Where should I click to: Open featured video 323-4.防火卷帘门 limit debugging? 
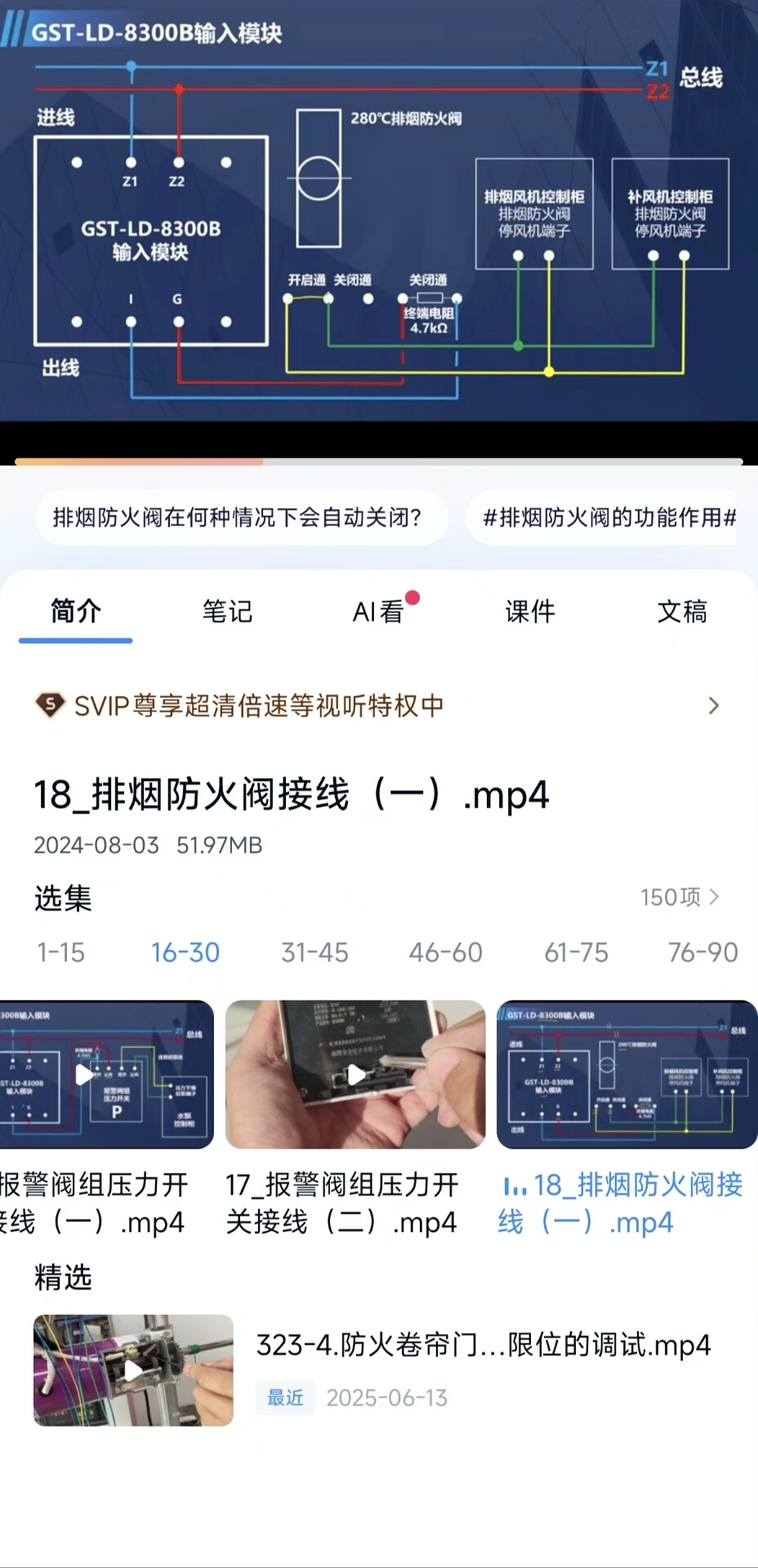coord(482,1345)
